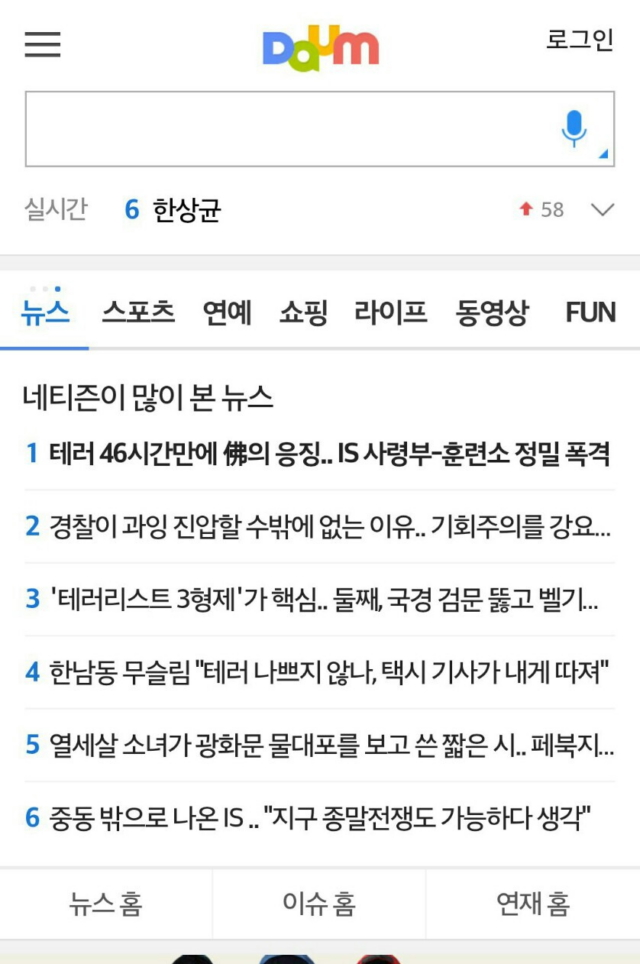Read news 4 about 한남동 무슬림

[x=318, y=672]
